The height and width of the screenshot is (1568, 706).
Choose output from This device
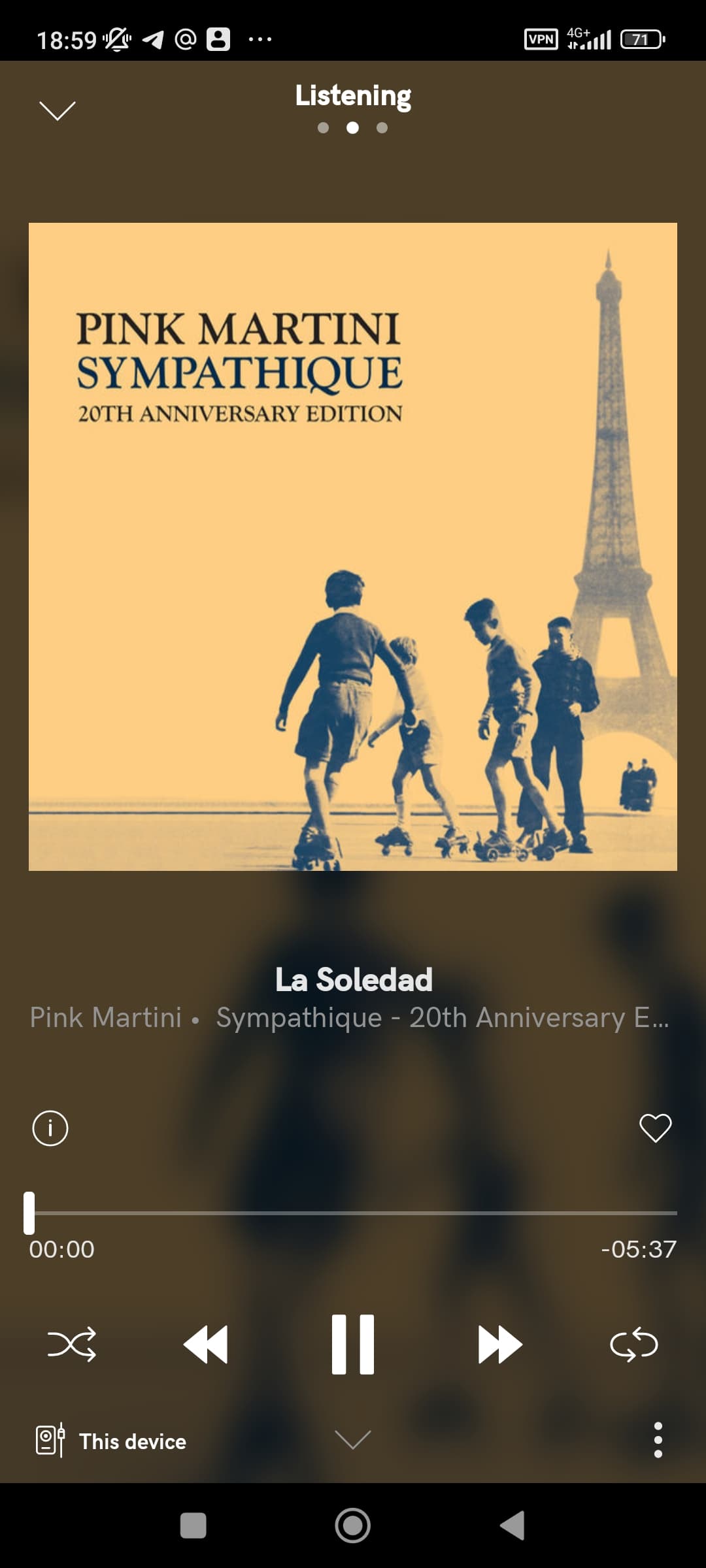tap(111, 1441)
